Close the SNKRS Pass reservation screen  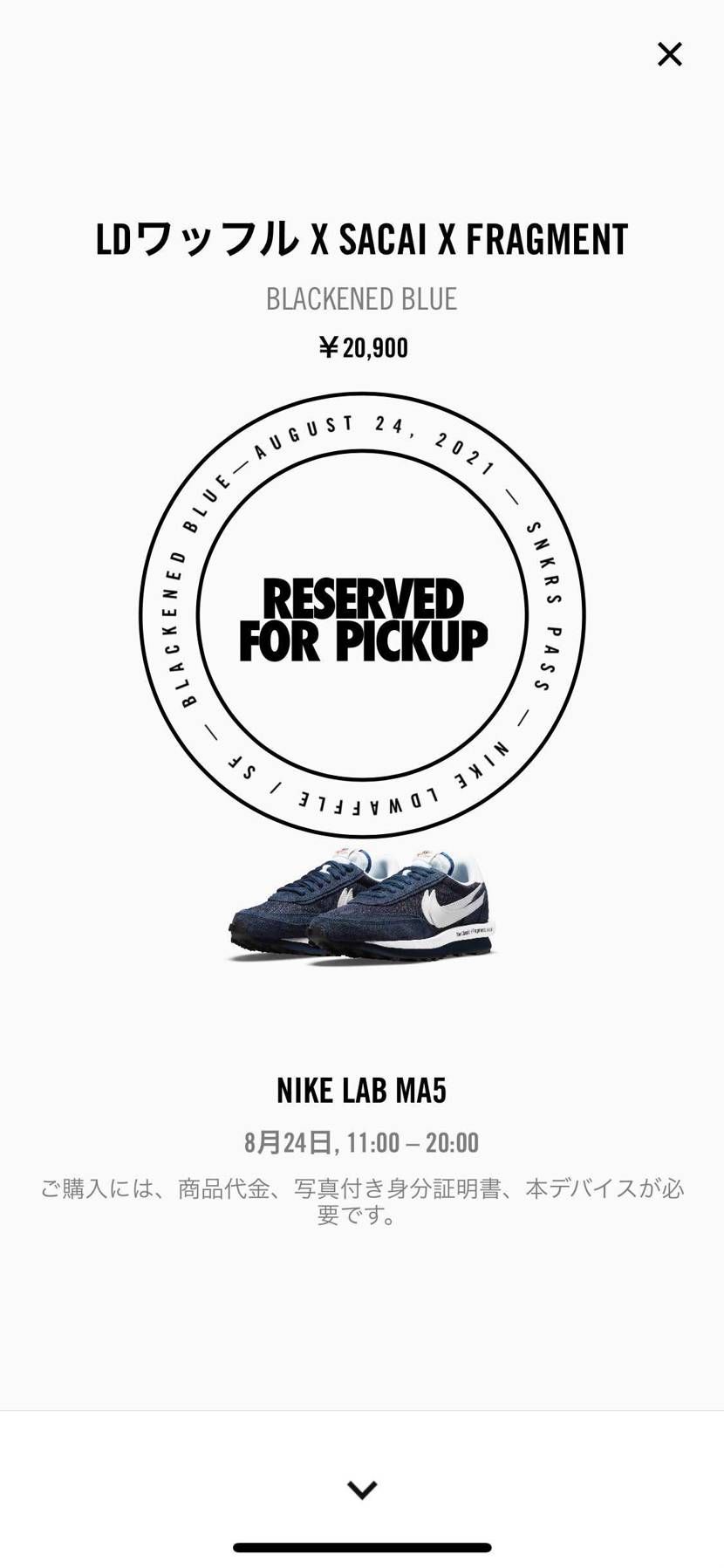click(x=669, y=55)
